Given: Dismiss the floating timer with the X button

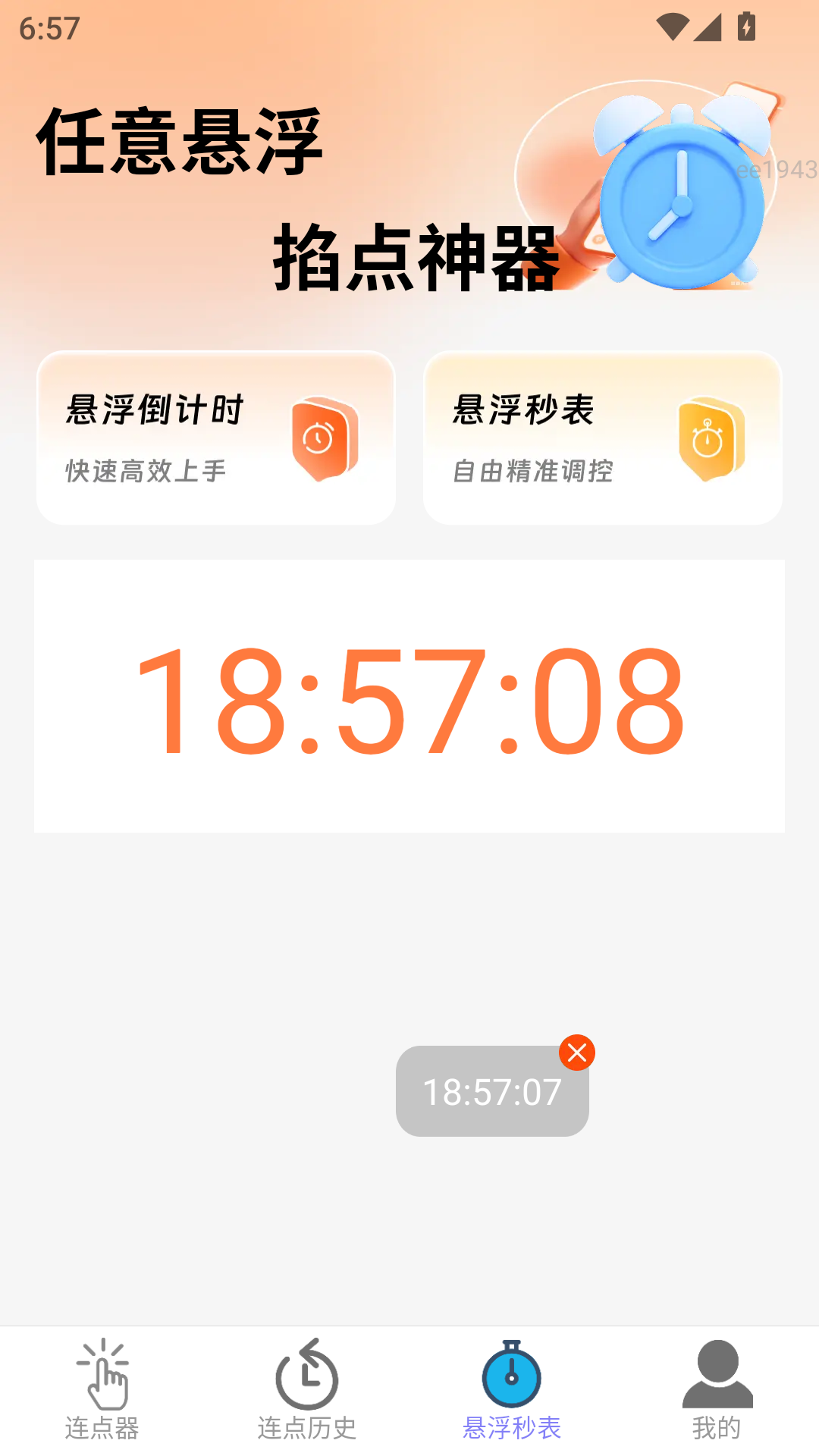Looking at the screenshot, I should pyautogui.click(x=578, y=1052).
